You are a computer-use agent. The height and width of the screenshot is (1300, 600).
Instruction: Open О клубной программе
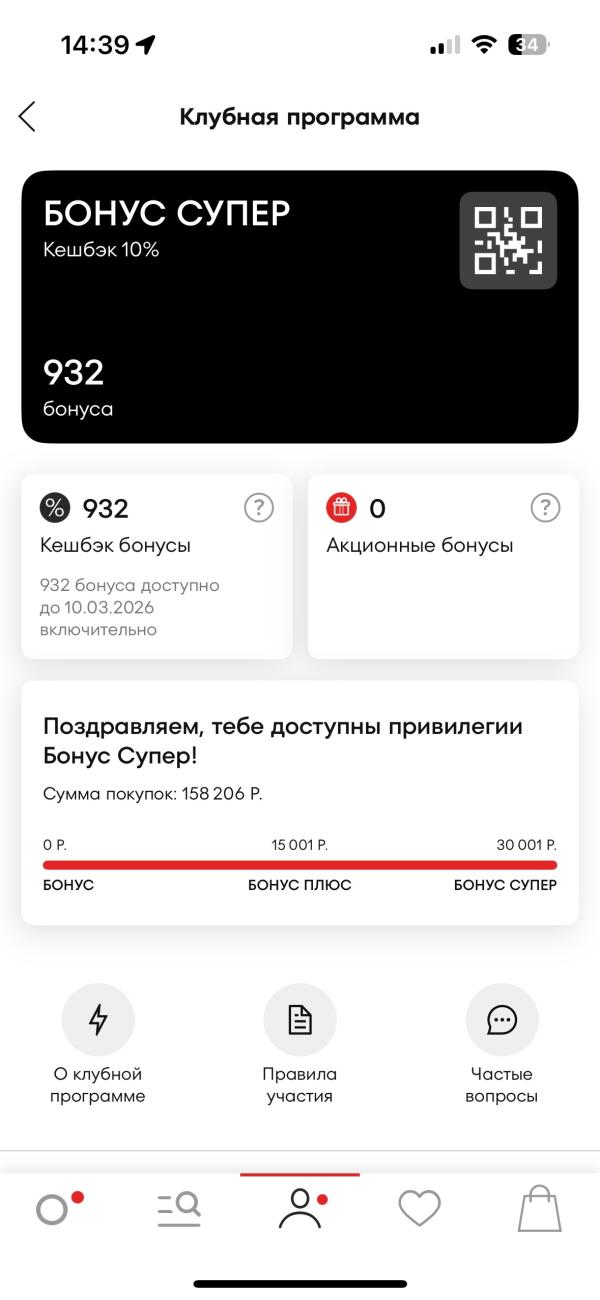(98, 1044)
